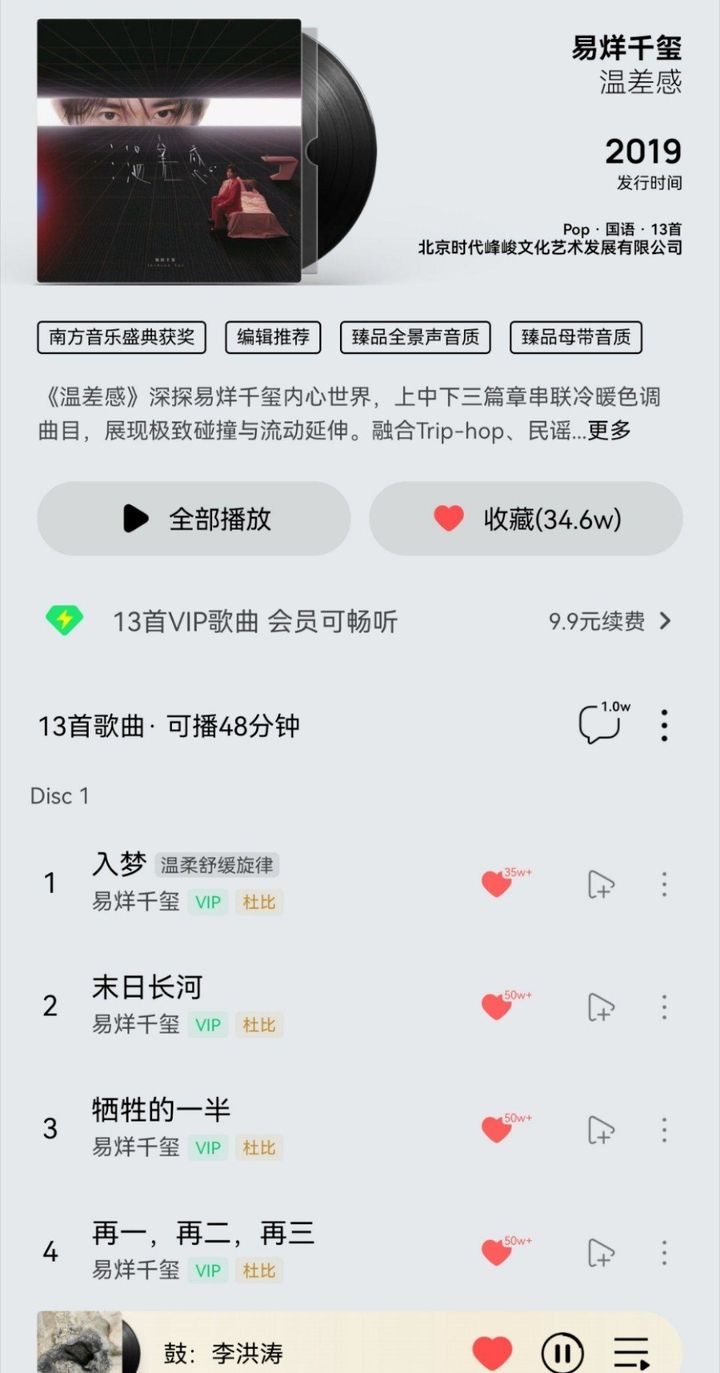Select the 编辑推荐 chip
720x1373 pixels.
(x=273, y=337)
